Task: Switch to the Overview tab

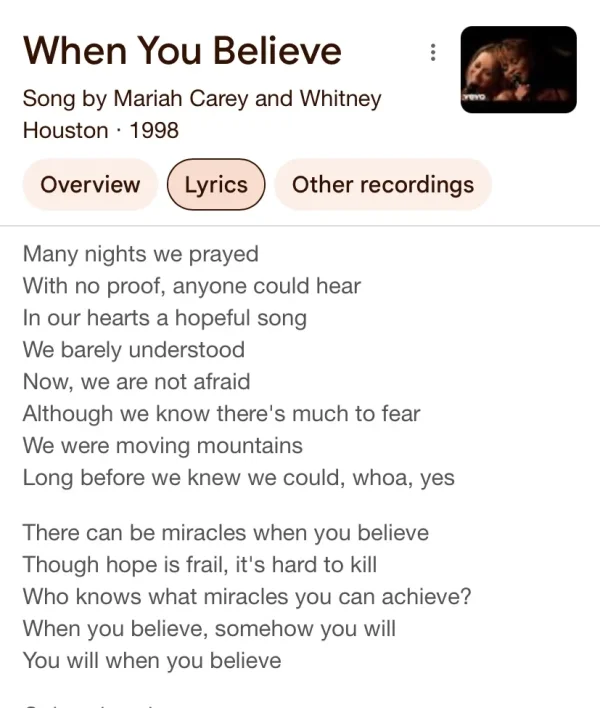Action: [90, 185]
